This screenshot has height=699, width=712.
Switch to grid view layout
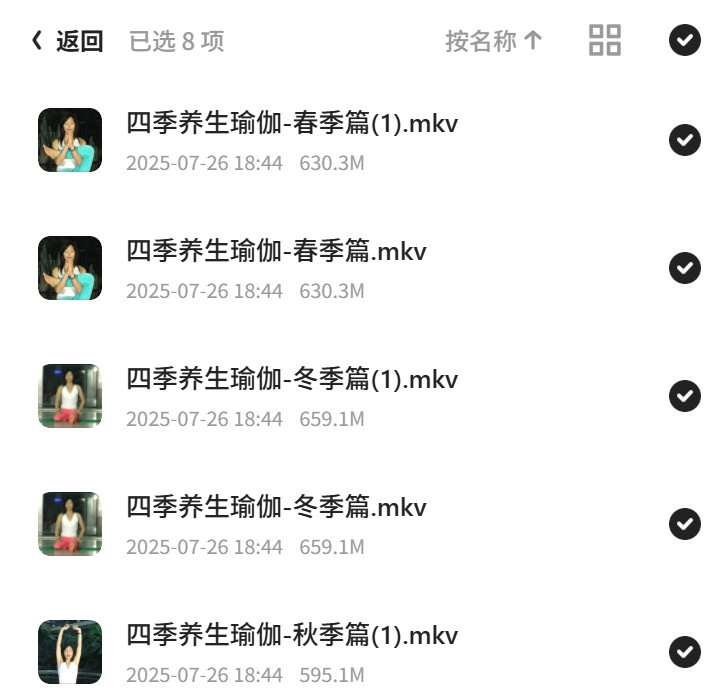[604, 40]
